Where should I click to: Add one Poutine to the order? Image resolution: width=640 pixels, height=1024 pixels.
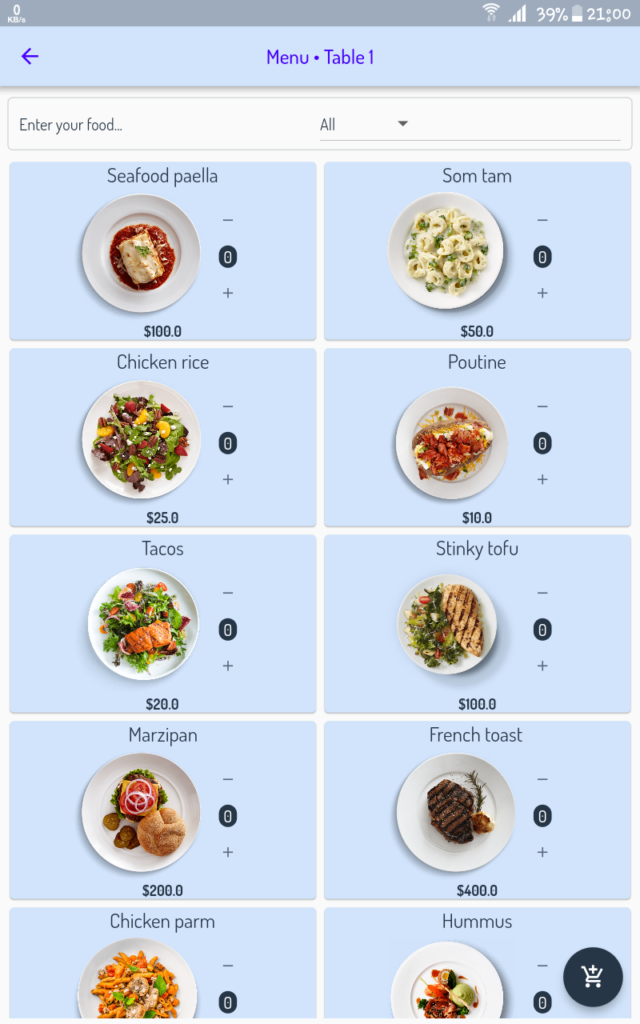pos(542,480)
